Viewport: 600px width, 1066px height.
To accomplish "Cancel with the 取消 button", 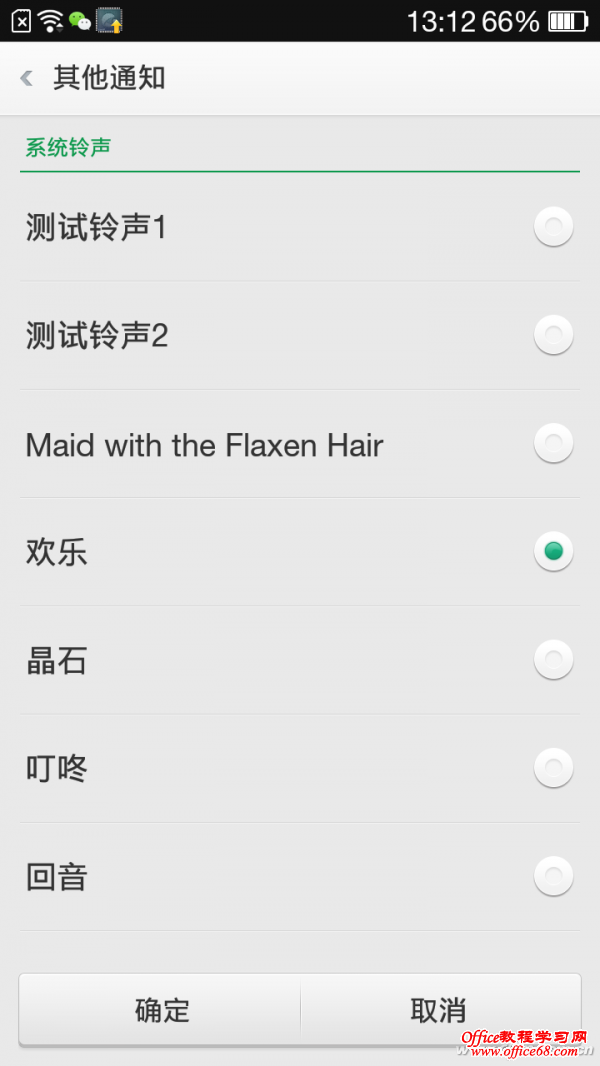I will 439,1010.
